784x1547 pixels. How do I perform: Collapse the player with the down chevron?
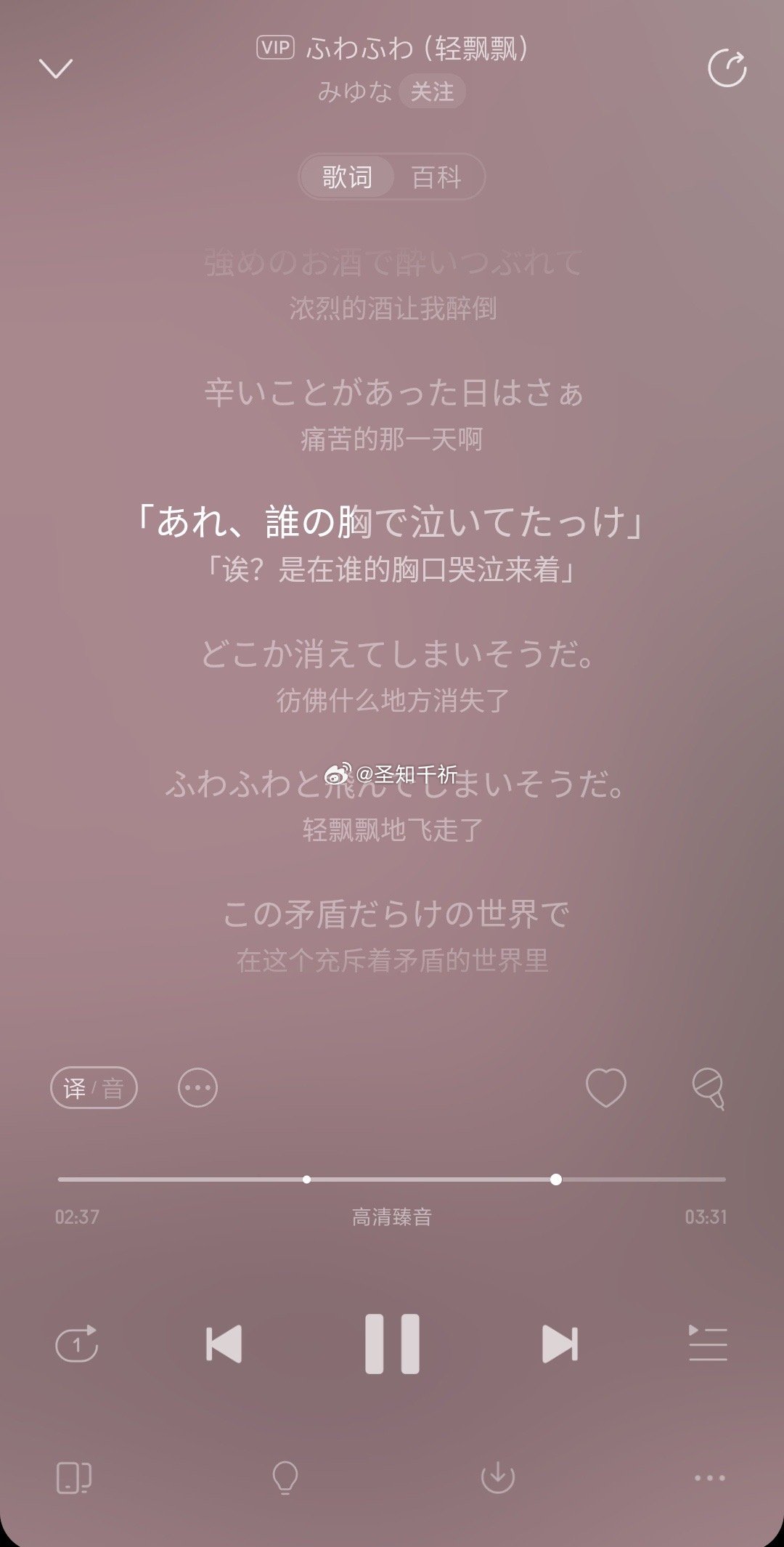point(56,69)
